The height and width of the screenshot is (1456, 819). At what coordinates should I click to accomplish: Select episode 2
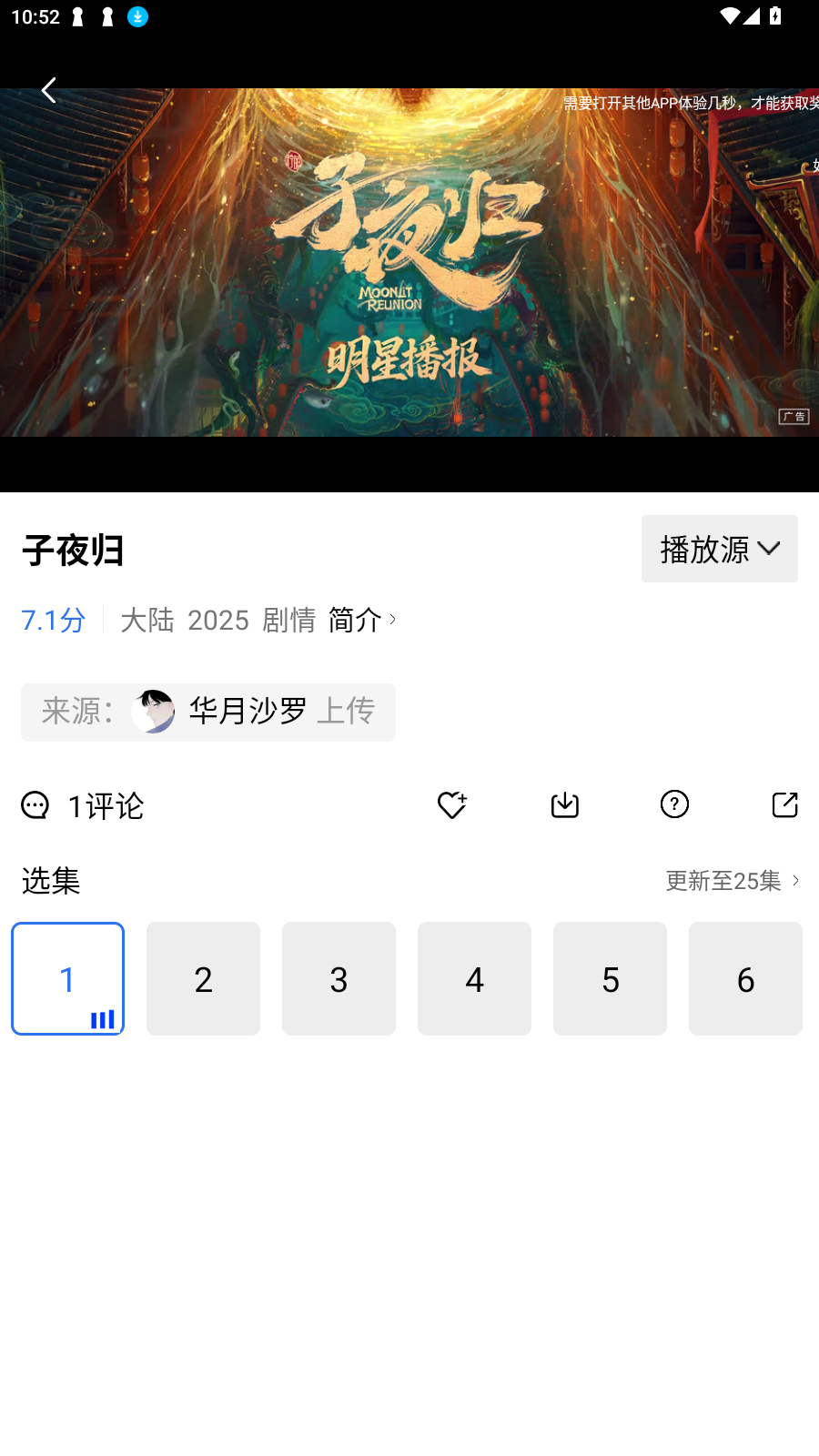203,978
